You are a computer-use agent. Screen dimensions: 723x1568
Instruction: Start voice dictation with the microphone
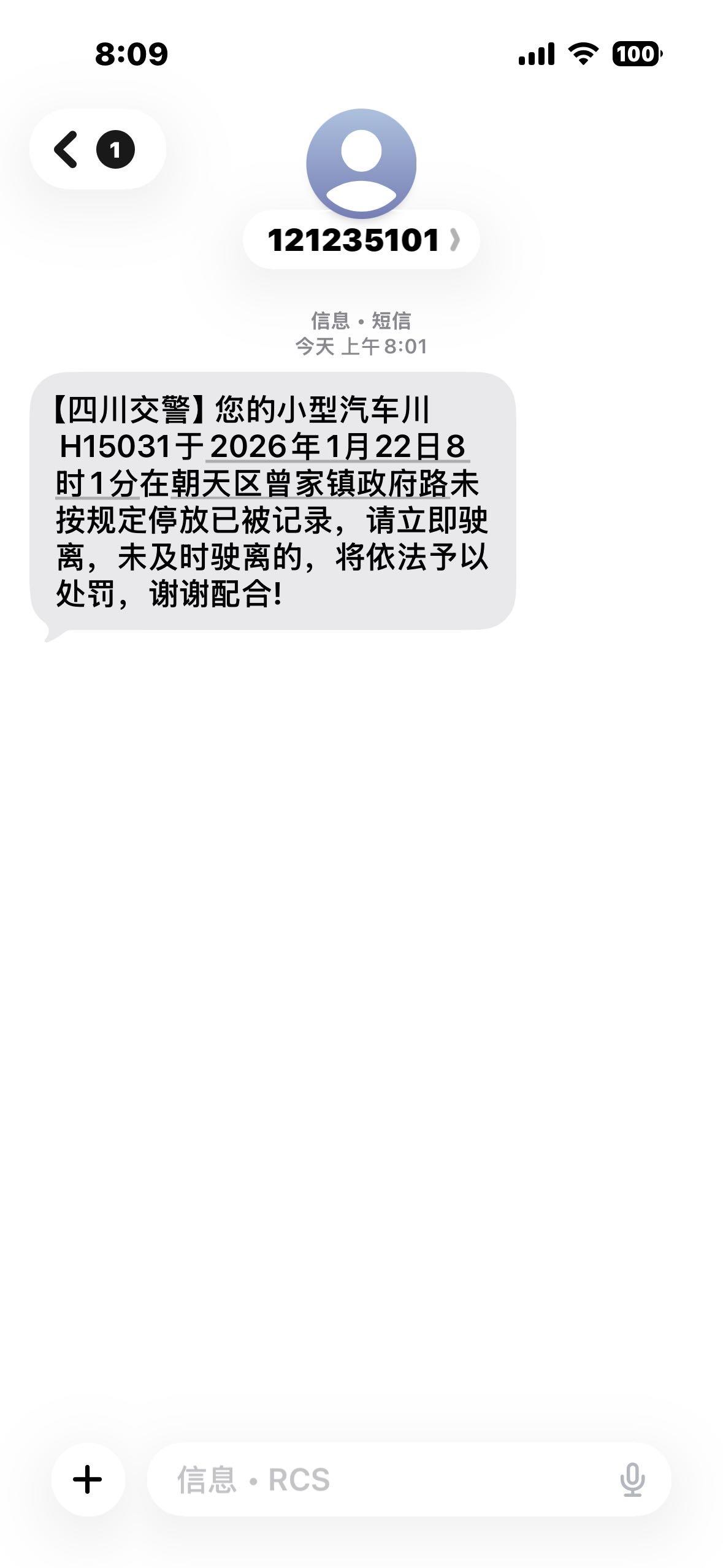coord(632,1479)
